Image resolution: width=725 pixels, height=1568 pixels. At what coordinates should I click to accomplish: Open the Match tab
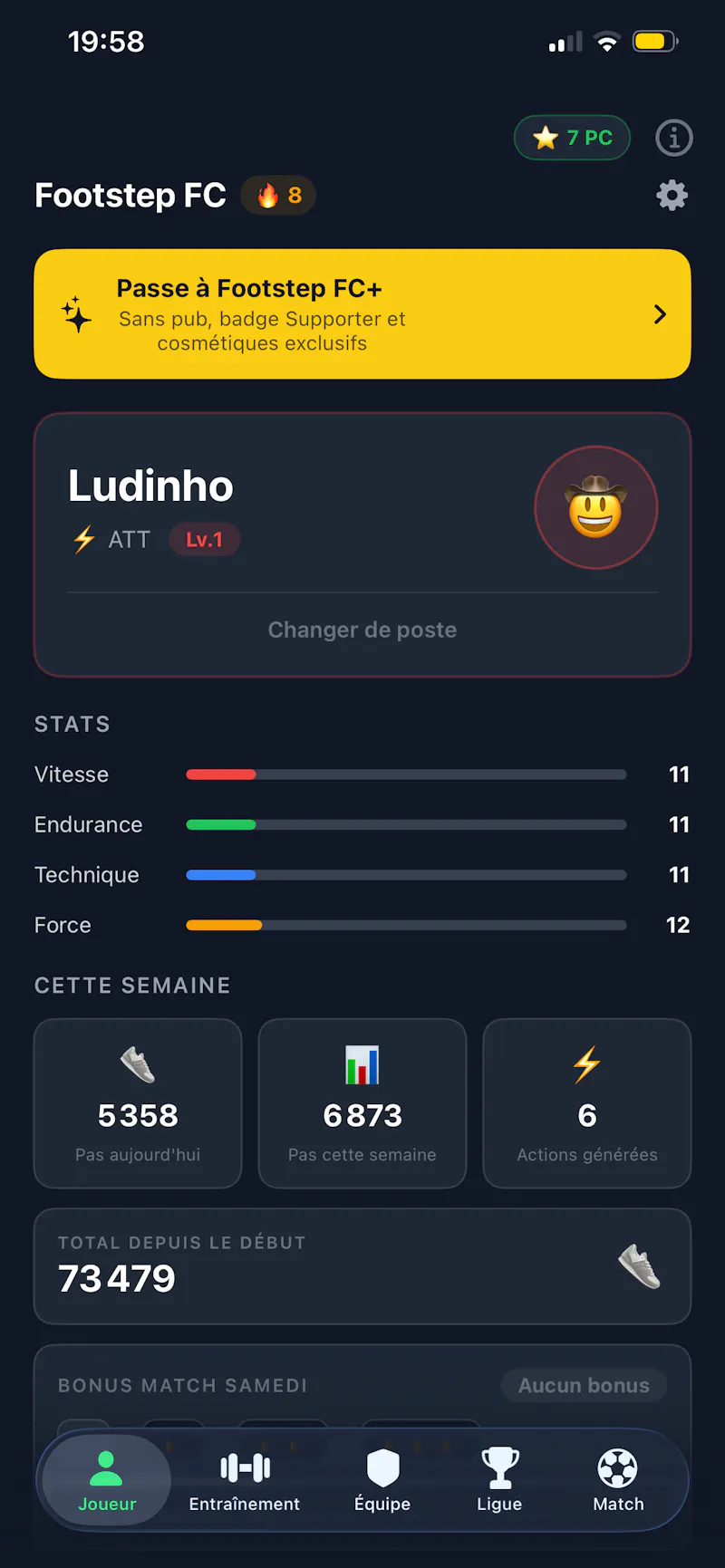618,1482
